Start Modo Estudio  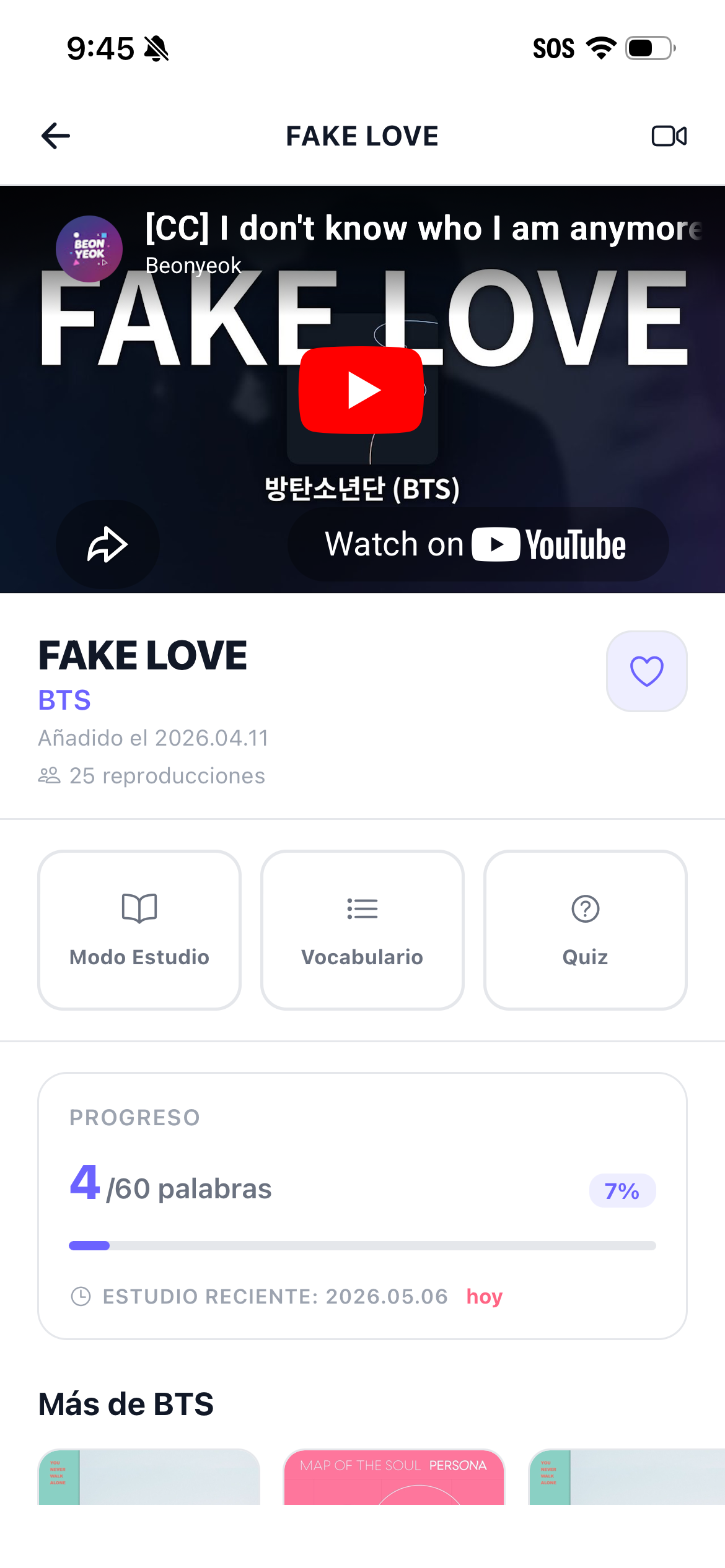pos(139,930)
